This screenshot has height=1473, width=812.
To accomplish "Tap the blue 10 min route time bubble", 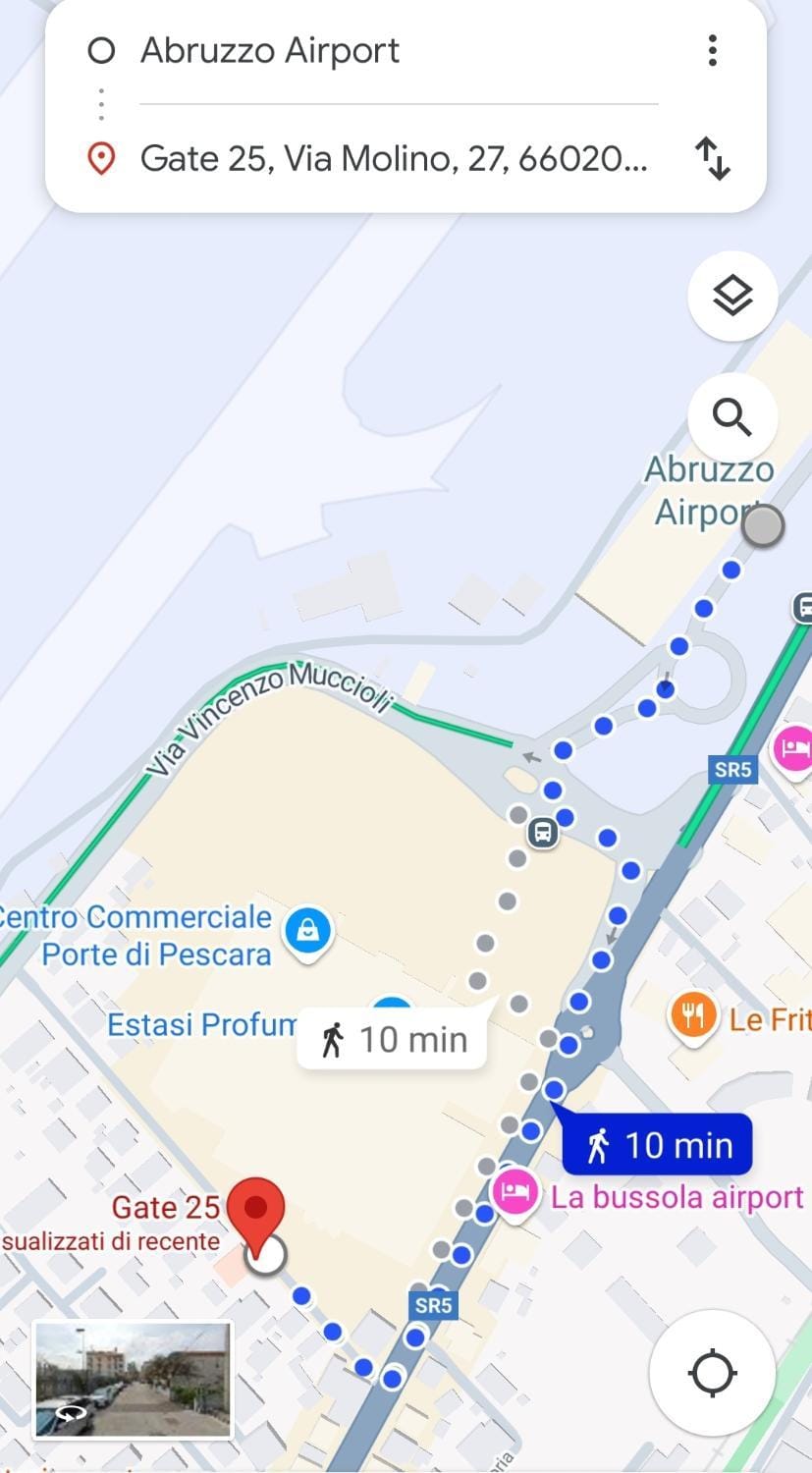I will point(656,1144).
